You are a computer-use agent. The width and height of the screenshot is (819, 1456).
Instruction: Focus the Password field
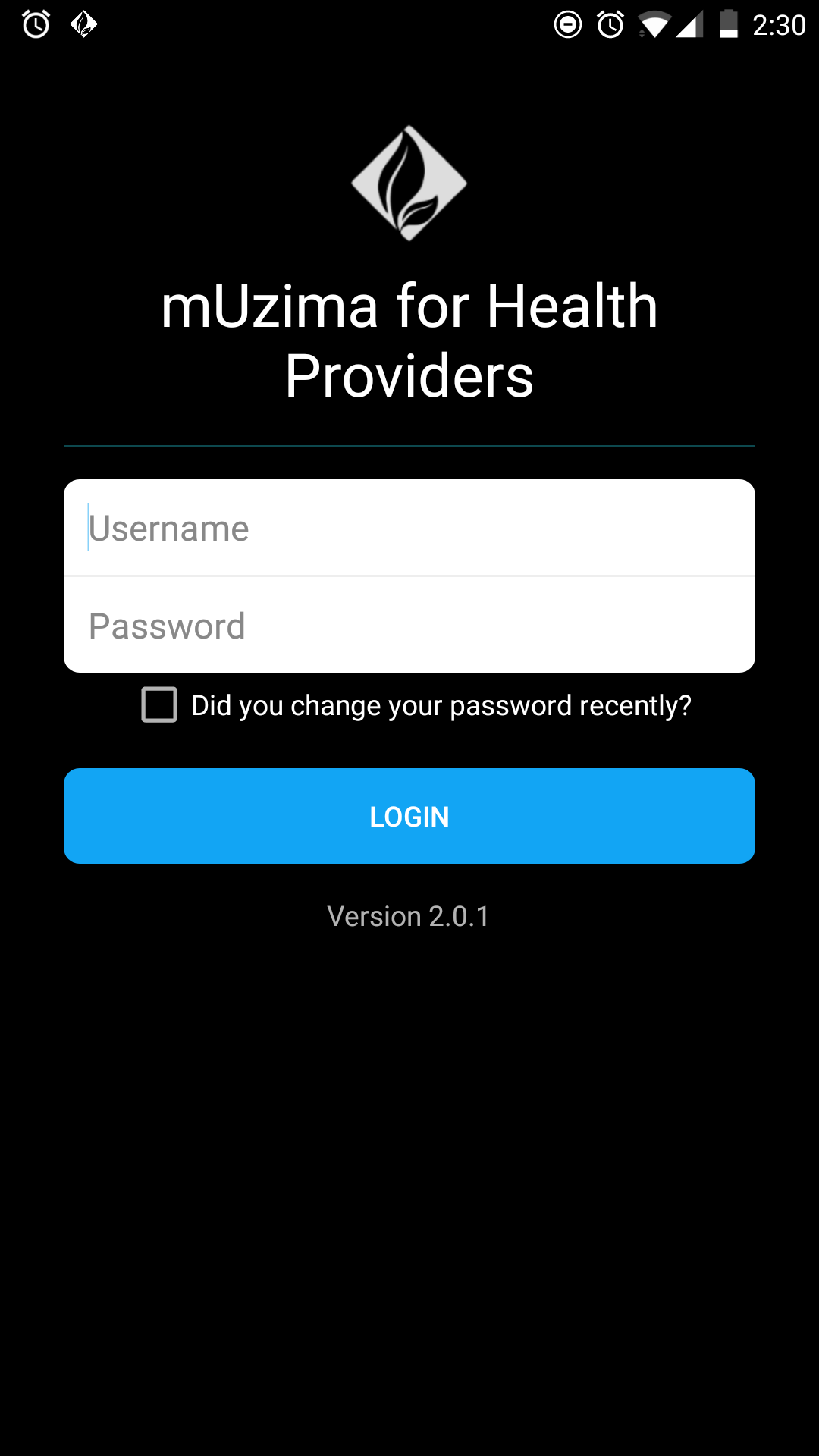[409, 626]
